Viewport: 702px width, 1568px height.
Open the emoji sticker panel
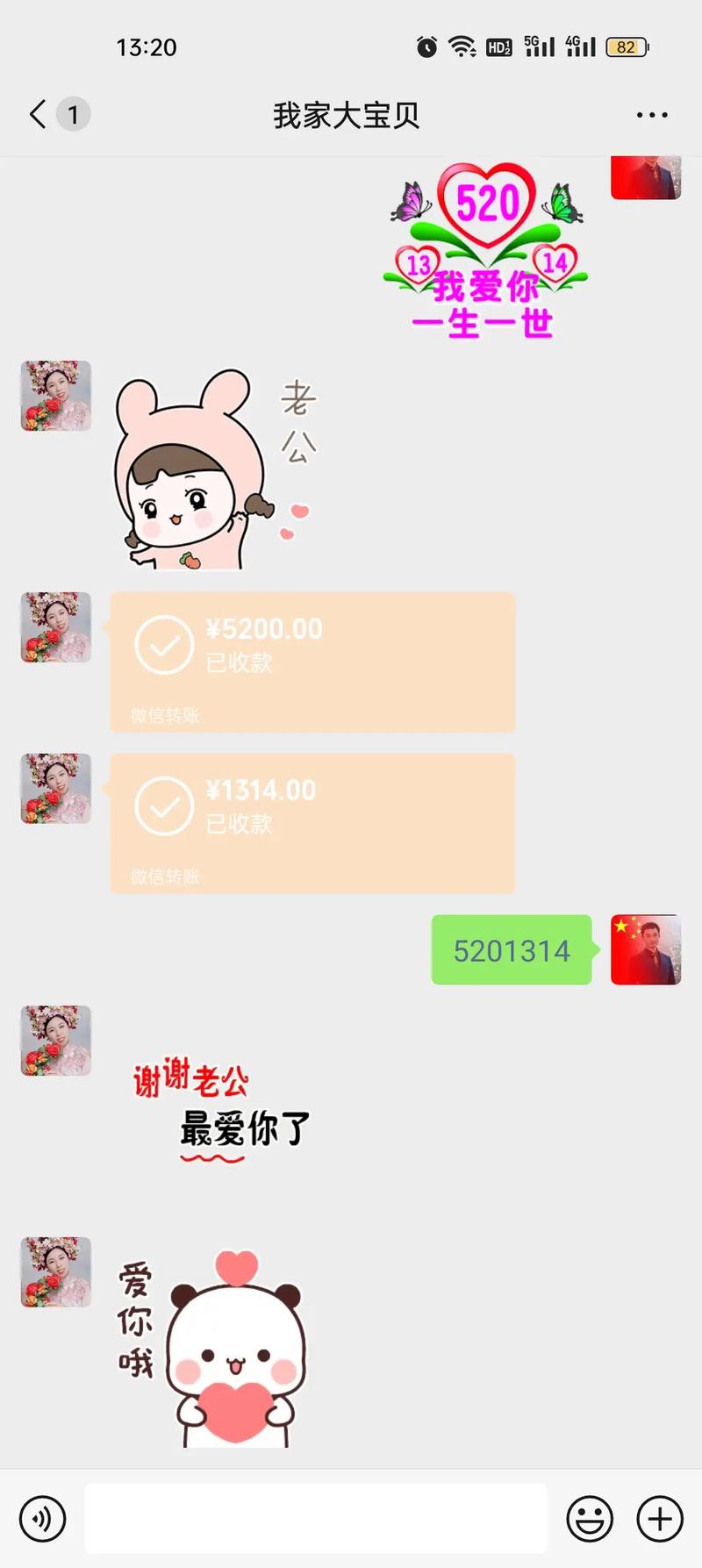coord(590,1519)
